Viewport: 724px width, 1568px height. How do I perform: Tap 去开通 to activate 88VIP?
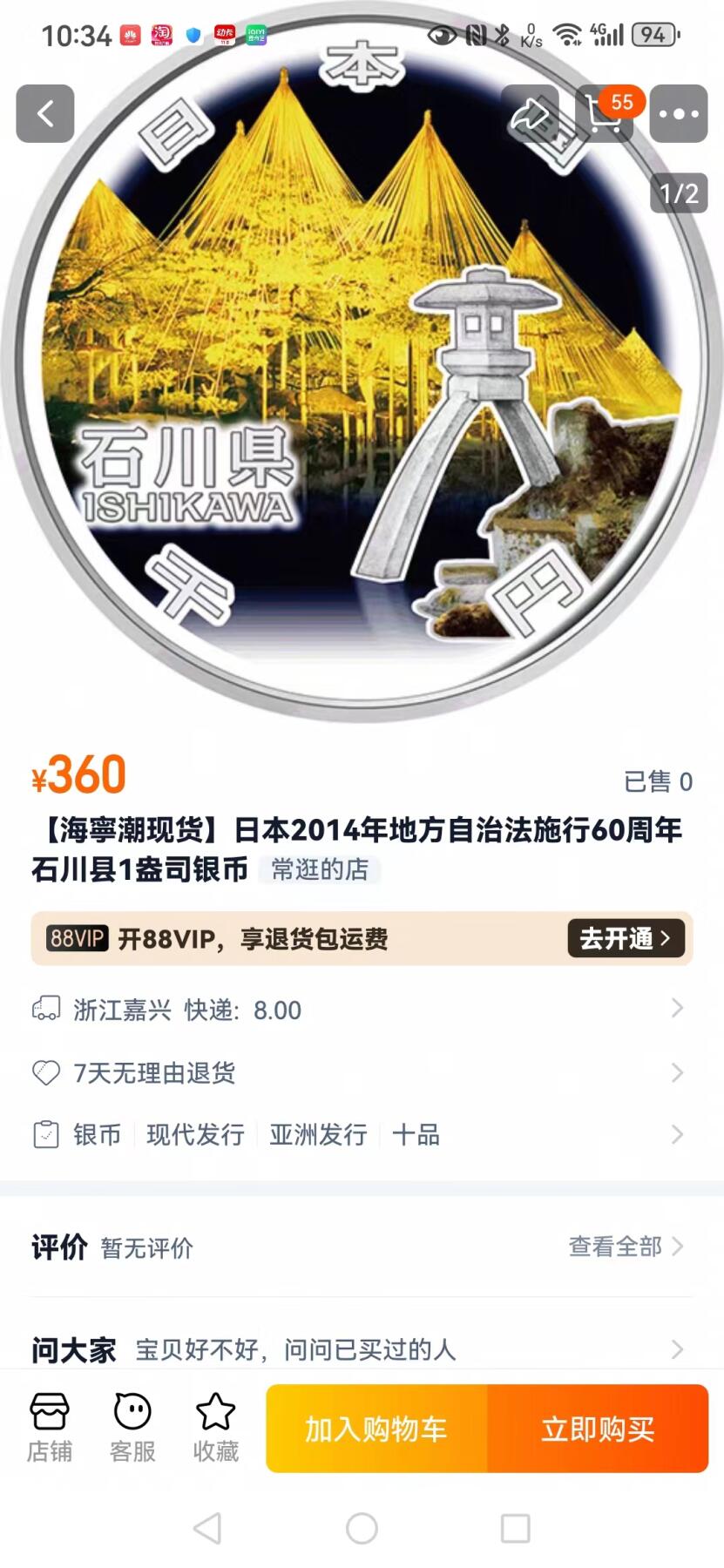pos(624,938)
